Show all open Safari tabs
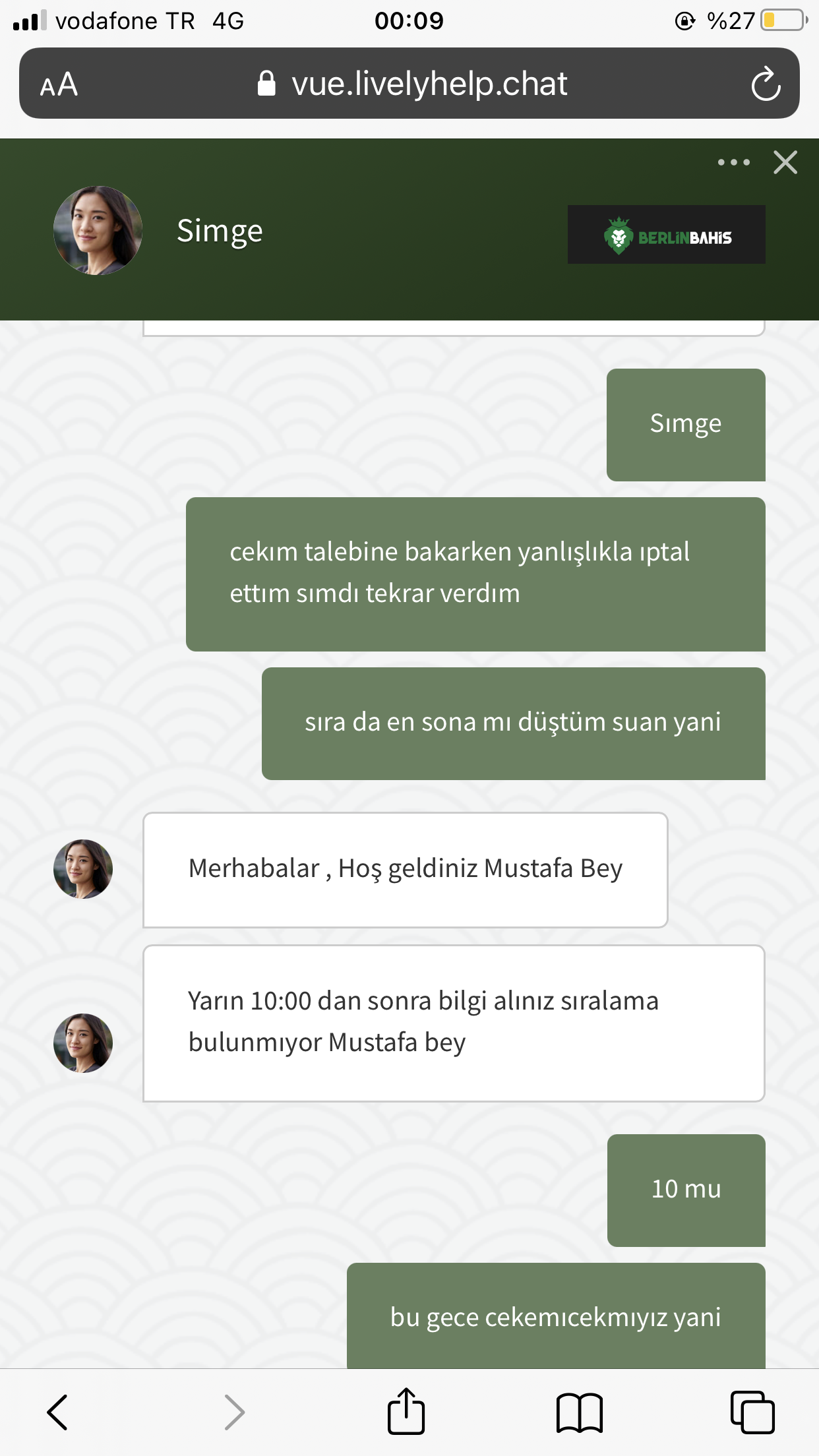The width and height of the screenshot is (819, 1456). click(752, 1412)
